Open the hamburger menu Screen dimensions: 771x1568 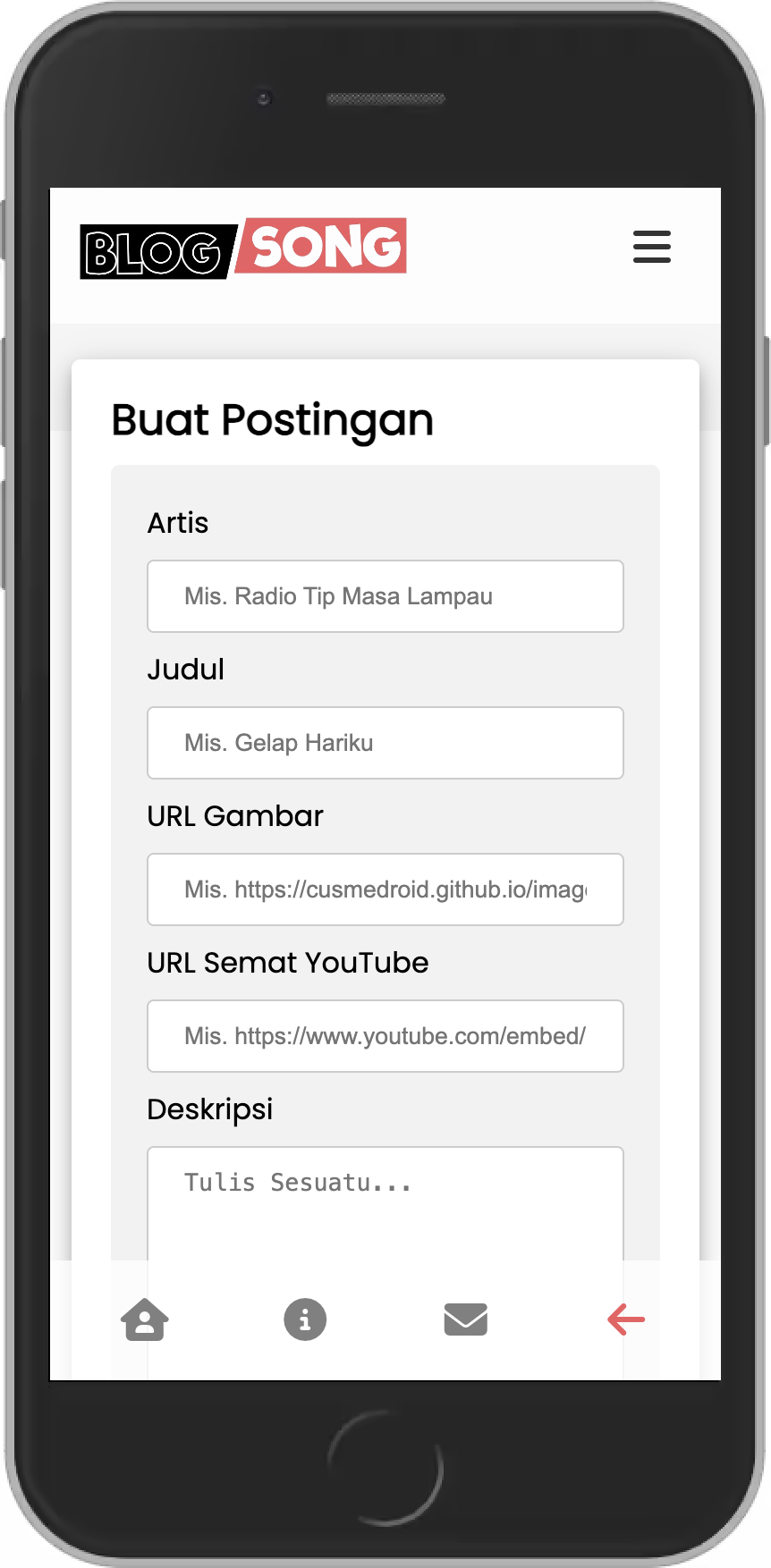coord(652,248)
